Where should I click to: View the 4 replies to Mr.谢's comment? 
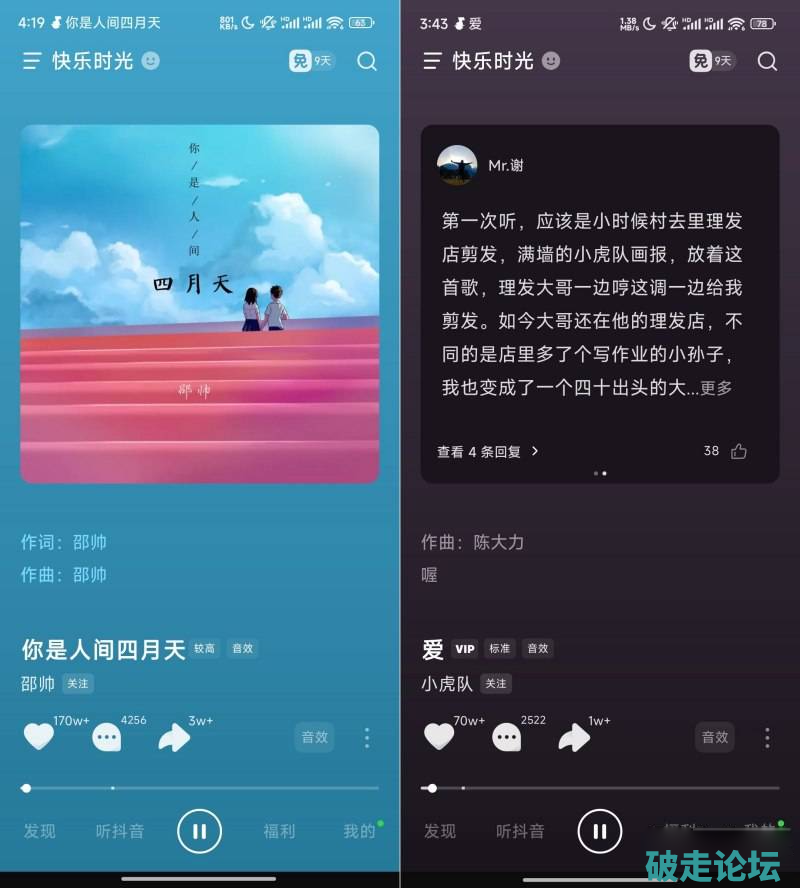487,451
